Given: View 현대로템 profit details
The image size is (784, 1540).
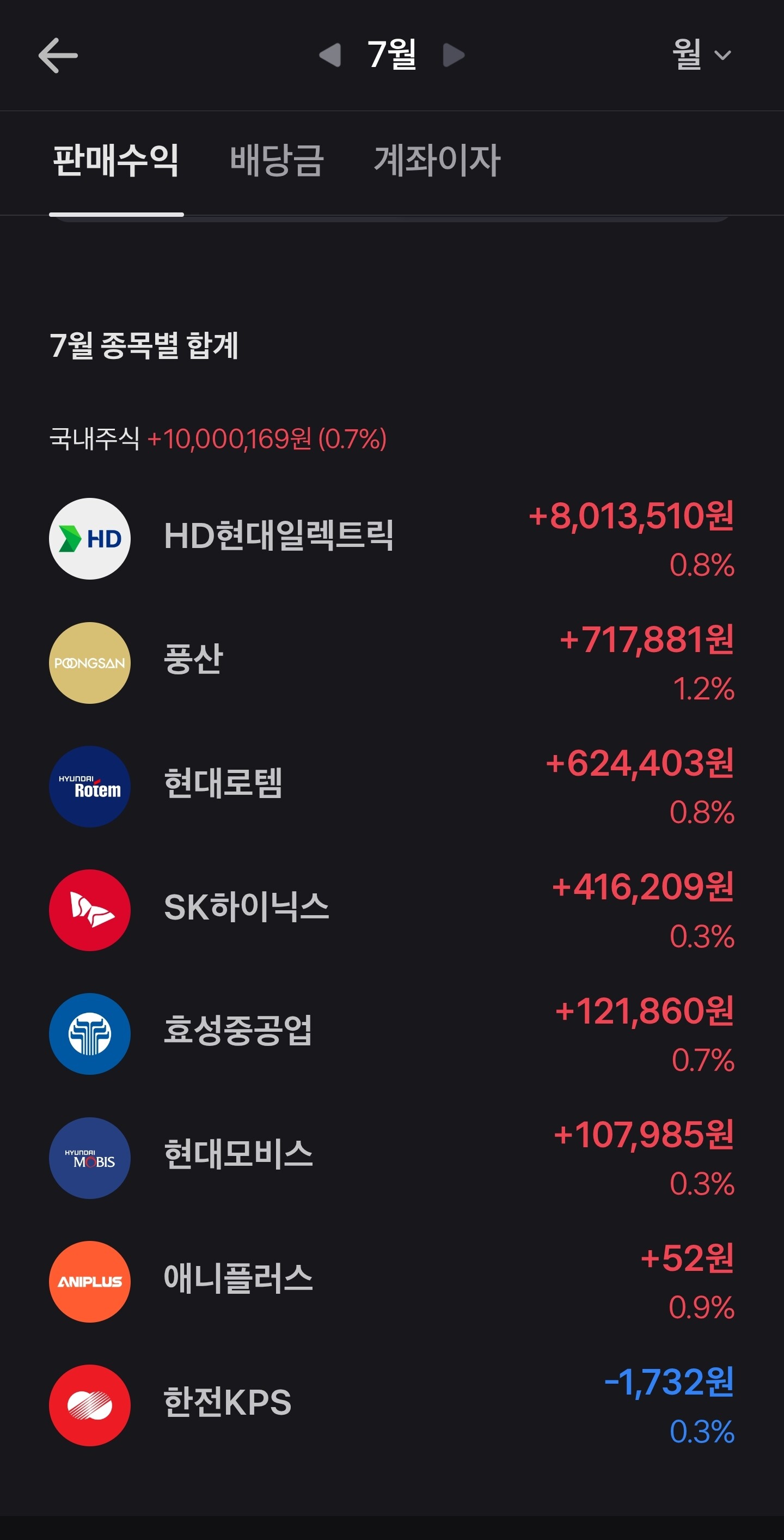Looking at the screenshot, I should pyautogui.click(x=392, y=786).
